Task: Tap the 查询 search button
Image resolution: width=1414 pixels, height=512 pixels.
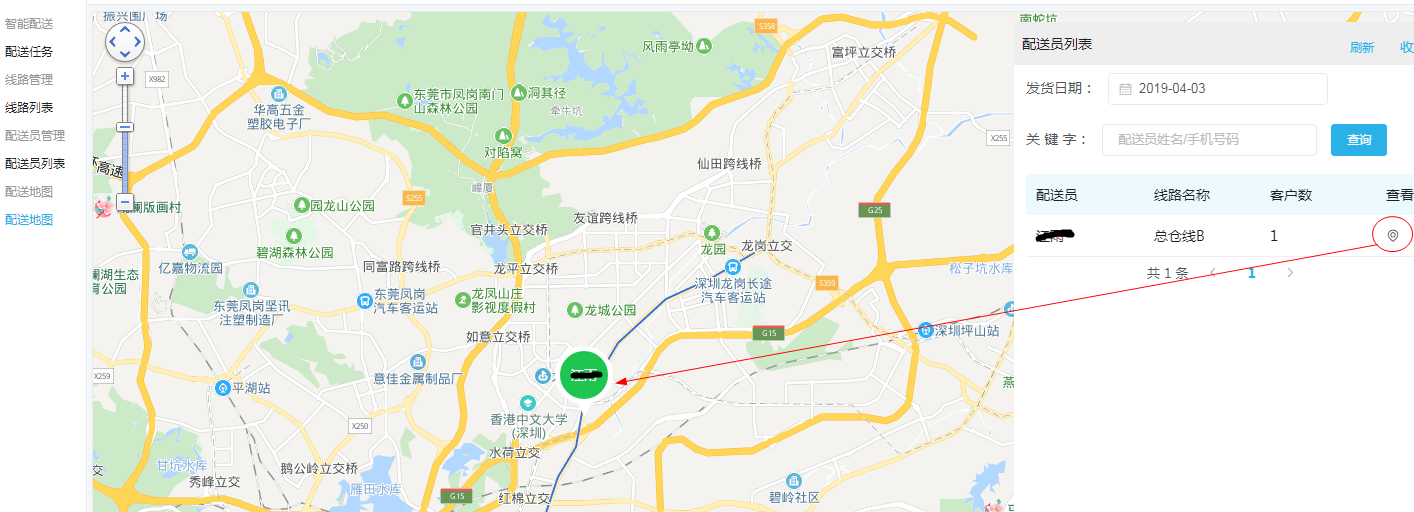Action: pyautogui.click(x=1358, y=140)
